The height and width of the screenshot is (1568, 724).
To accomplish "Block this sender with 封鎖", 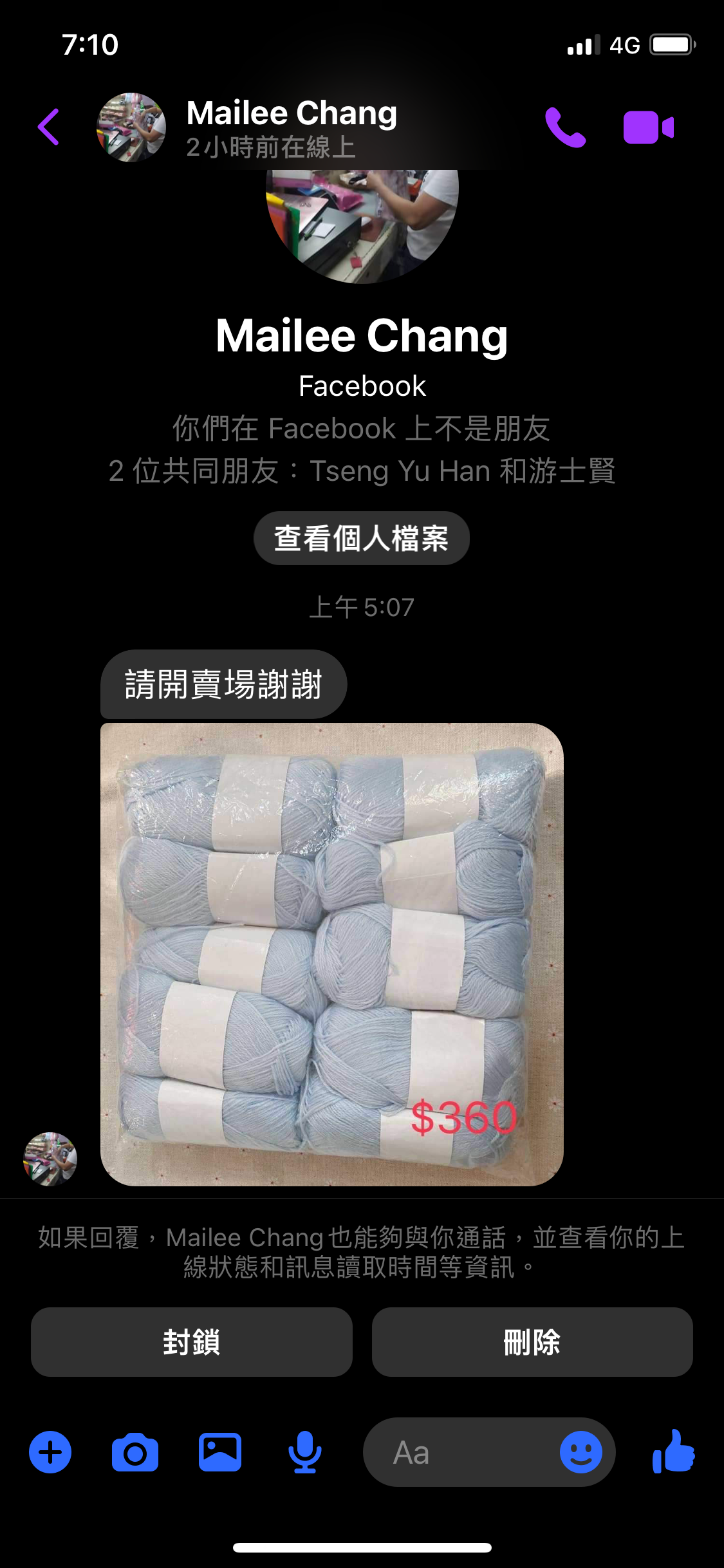I will point(191,1342).
